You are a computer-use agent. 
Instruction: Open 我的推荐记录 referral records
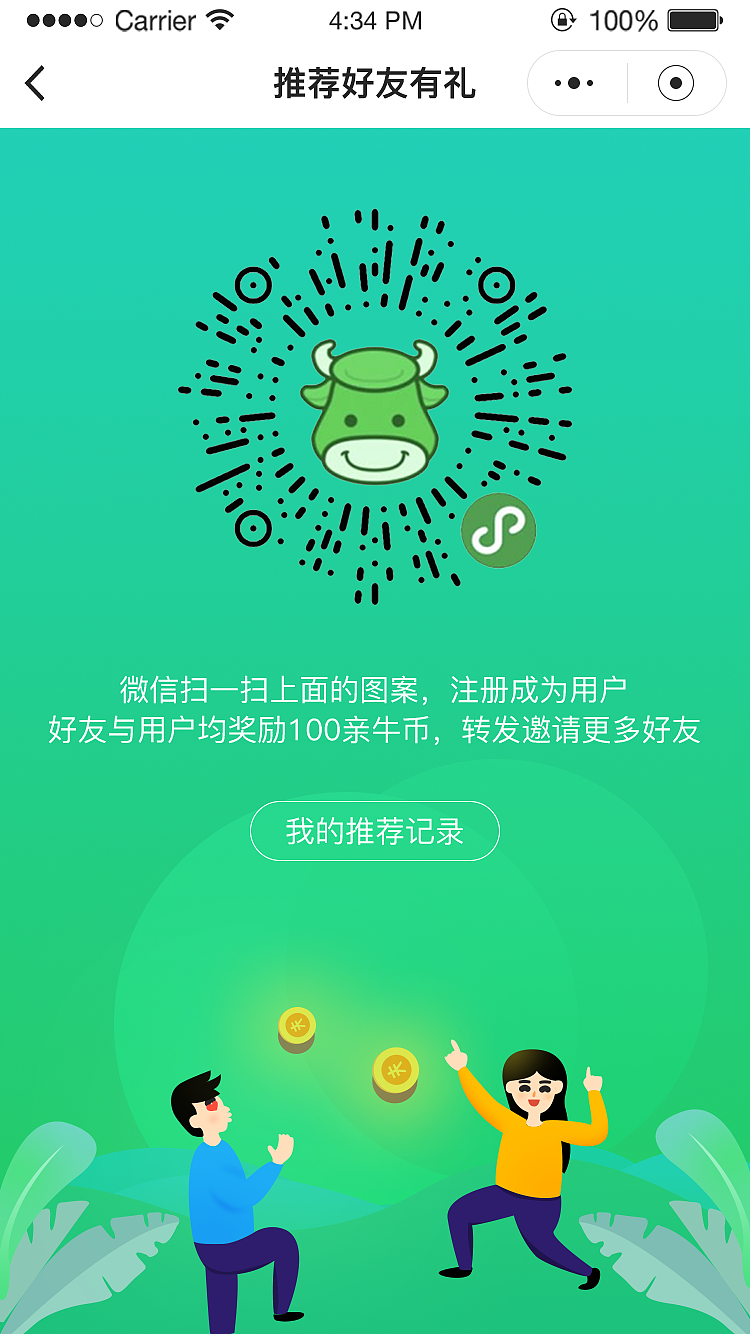coord(374,830)
